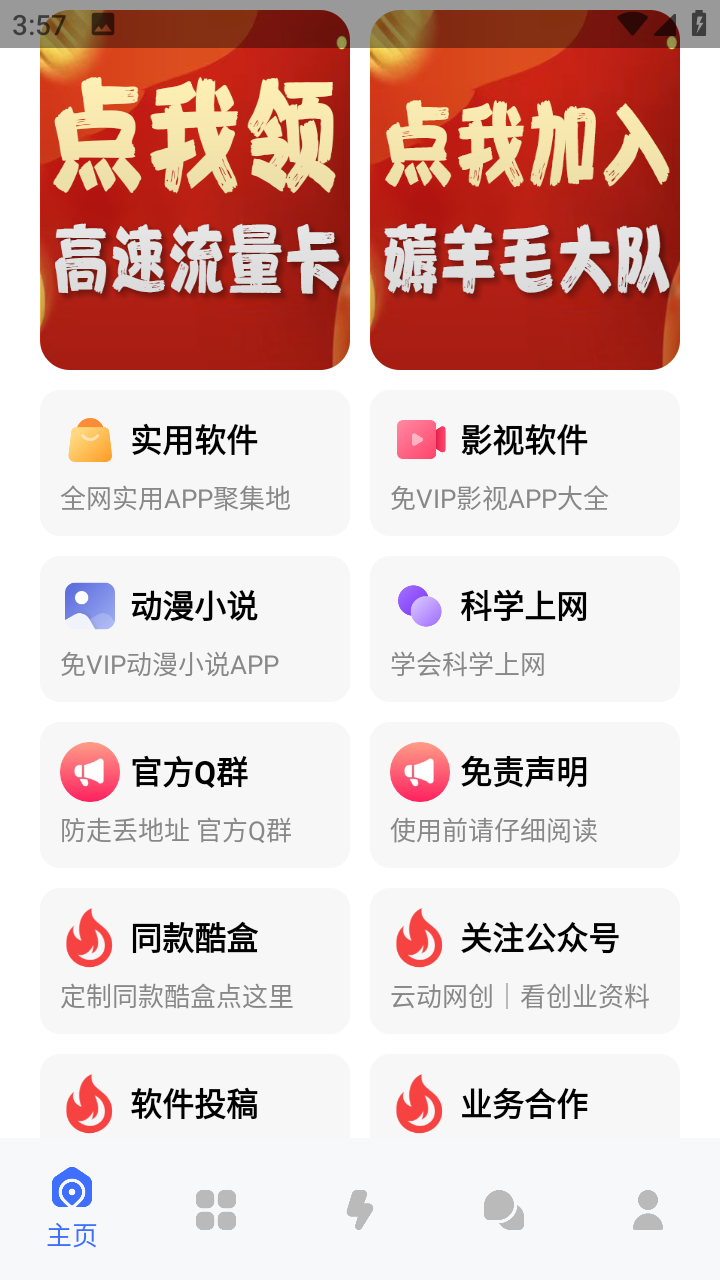This screenshot has height=1280, width=720.
Task: Select the 动漫小说 card
Action: point(195,629)
